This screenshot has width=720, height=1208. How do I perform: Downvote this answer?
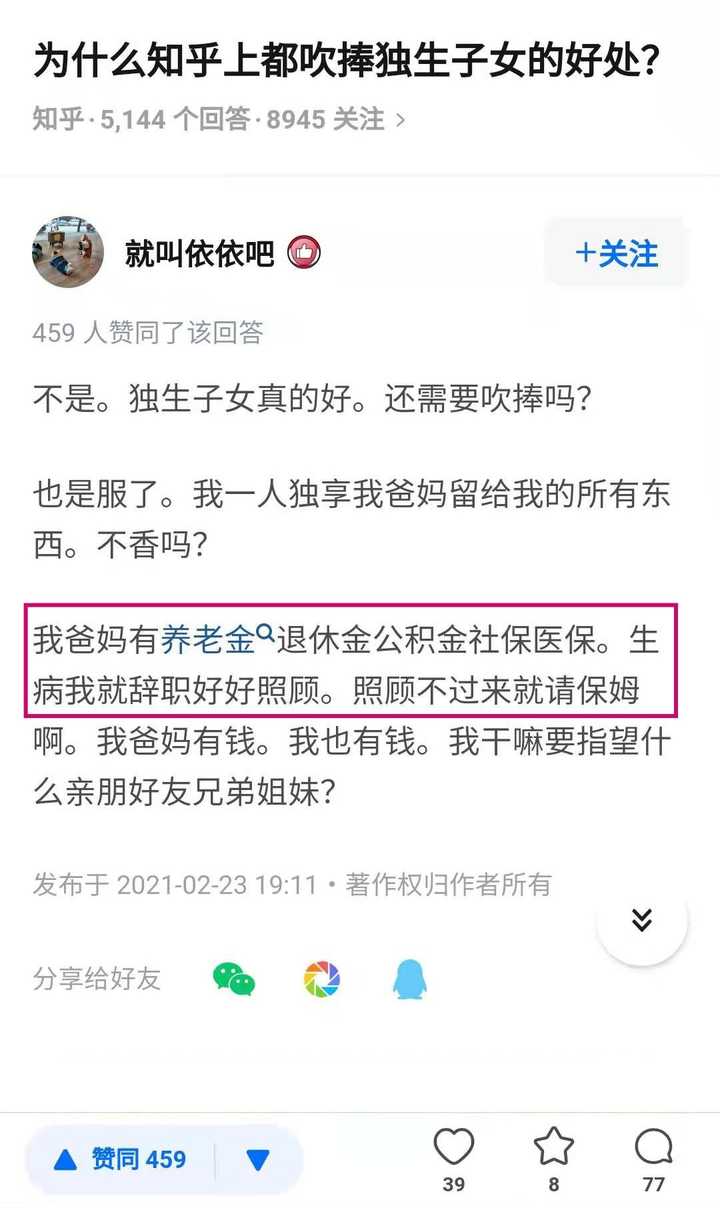tap(258, 1159)
